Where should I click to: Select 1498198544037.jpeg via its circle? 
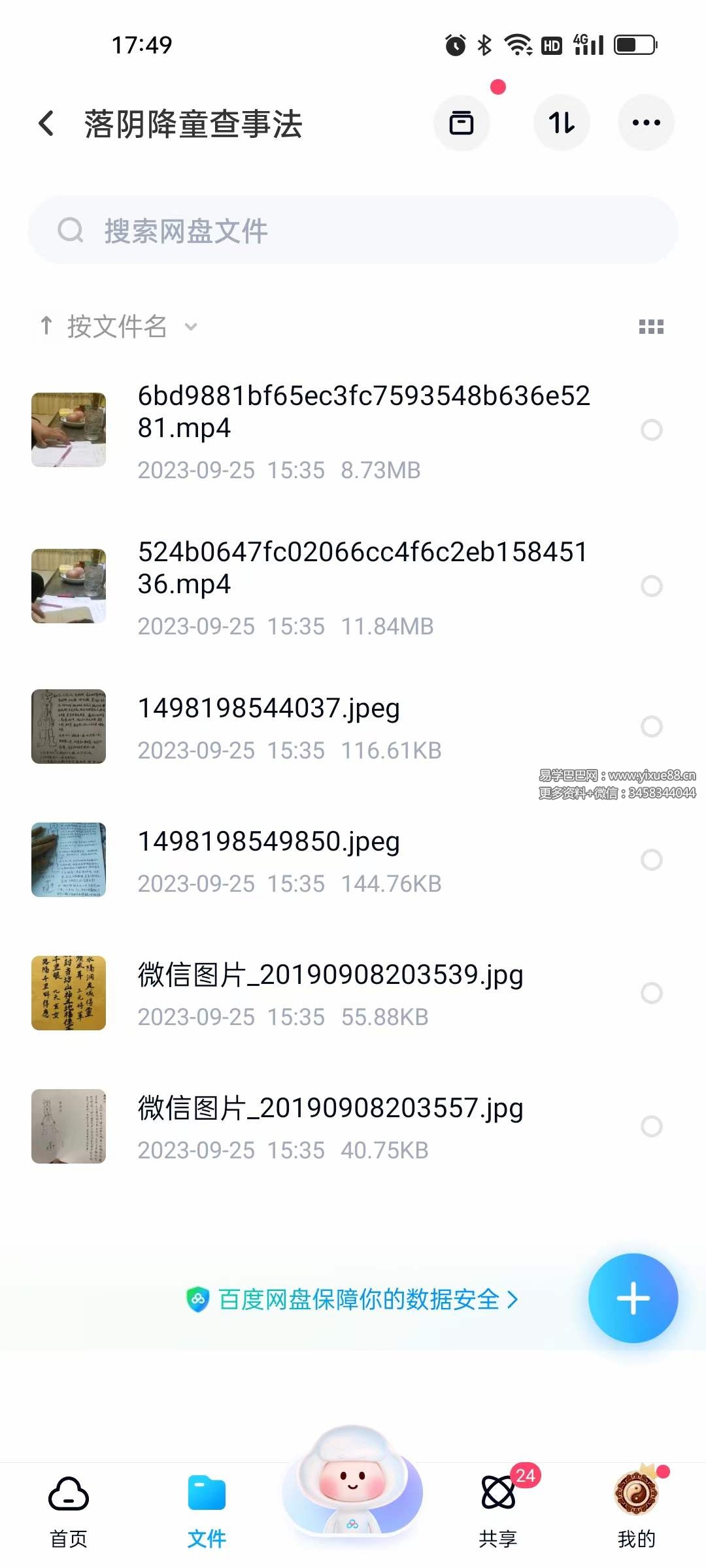point(651,727)
